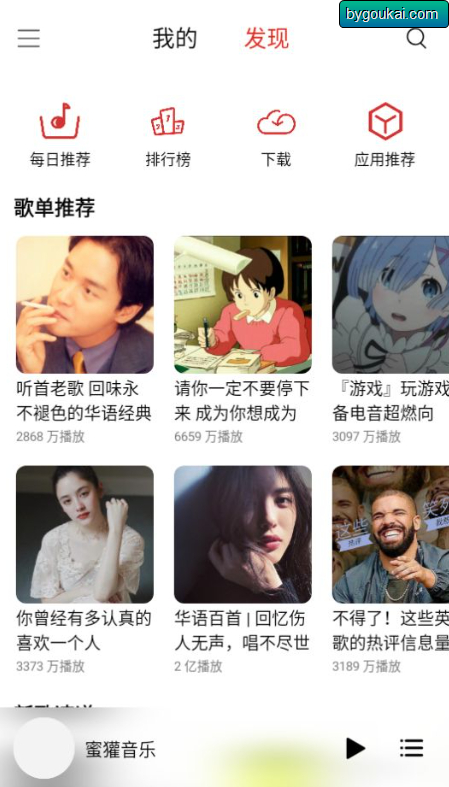Go to 下载 downloads
The width and height of the screenshot is (449, 787).
[x=276, y=135]
